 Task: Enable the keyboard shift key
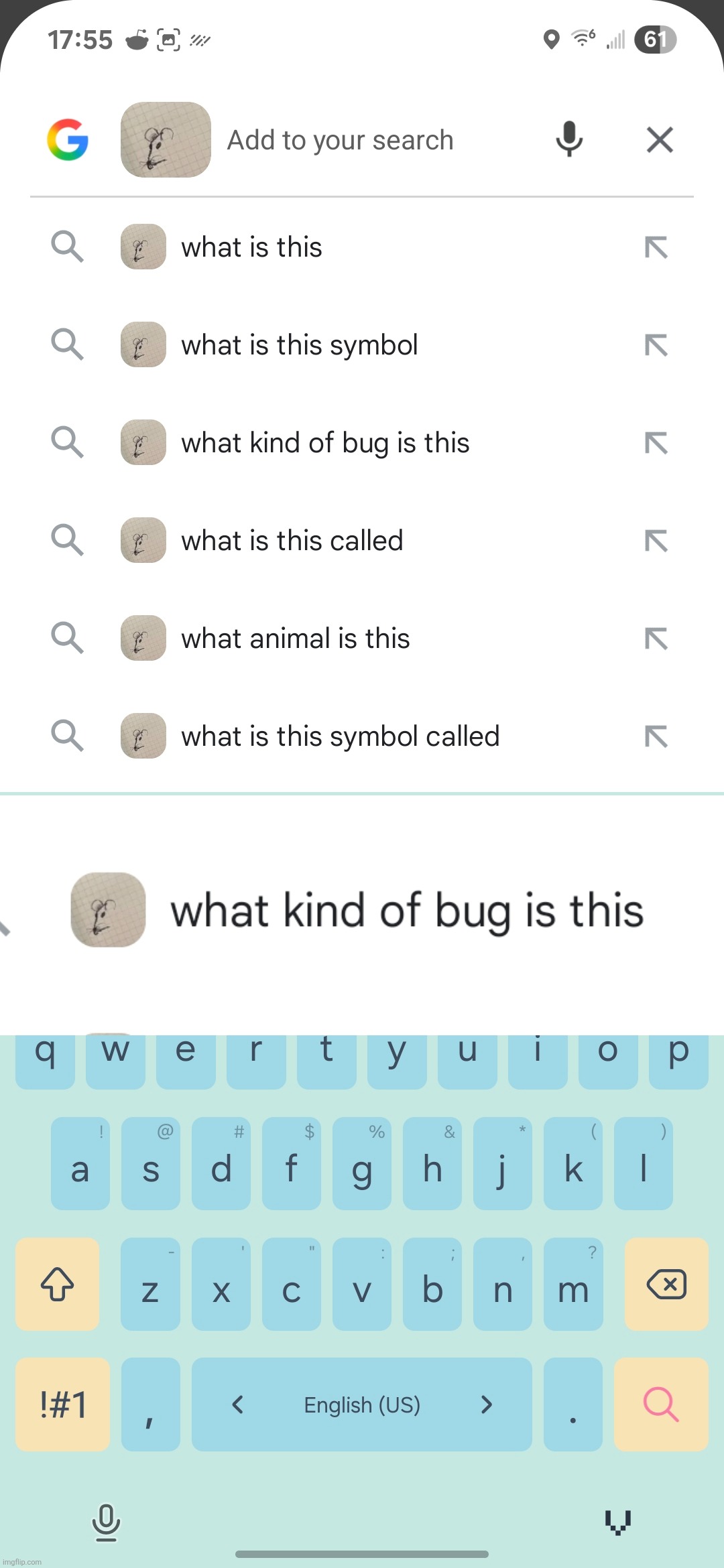(58, 1284)
